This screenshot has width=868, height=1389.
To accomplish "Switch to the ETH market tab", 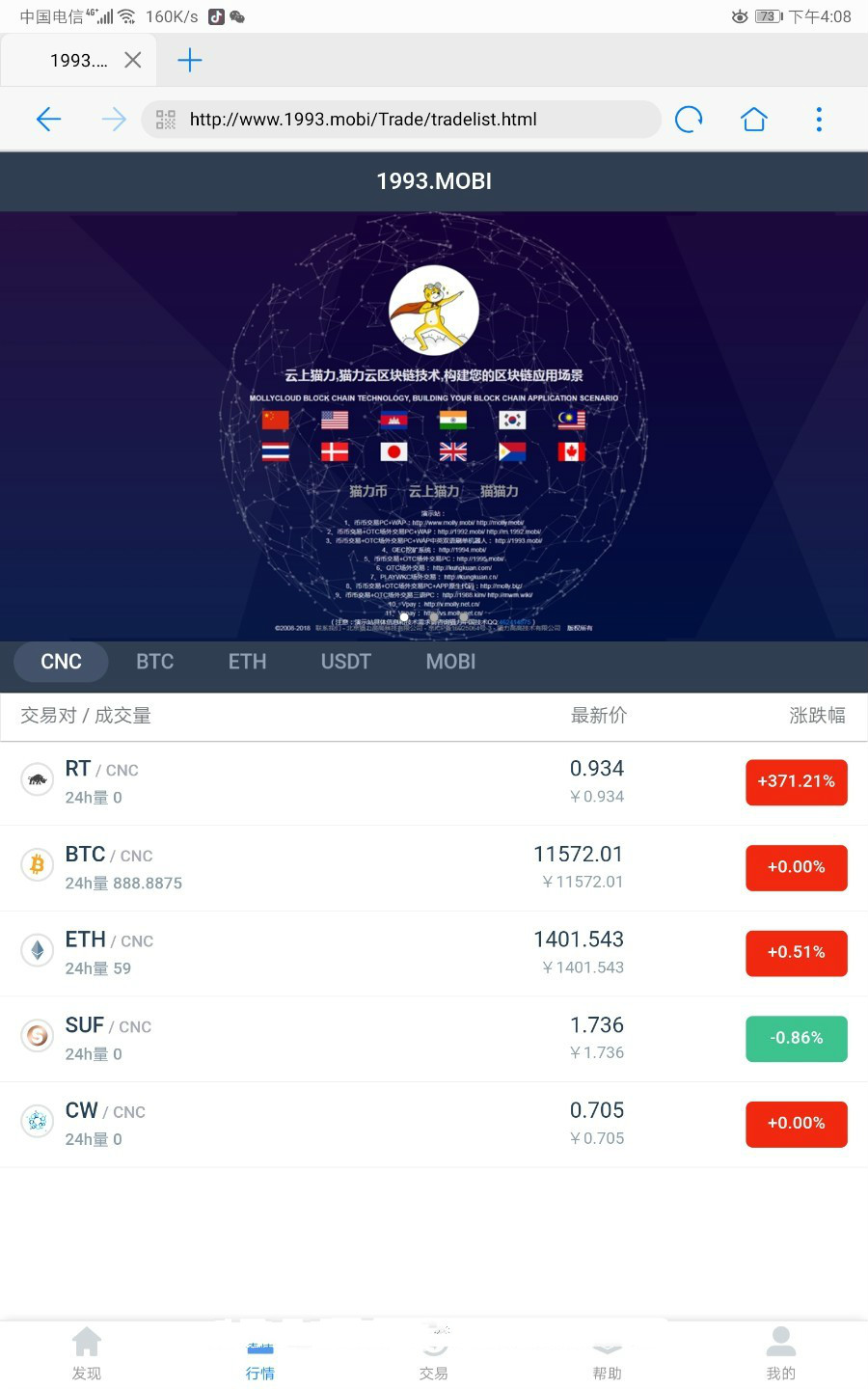I will [x=247, y=662].
